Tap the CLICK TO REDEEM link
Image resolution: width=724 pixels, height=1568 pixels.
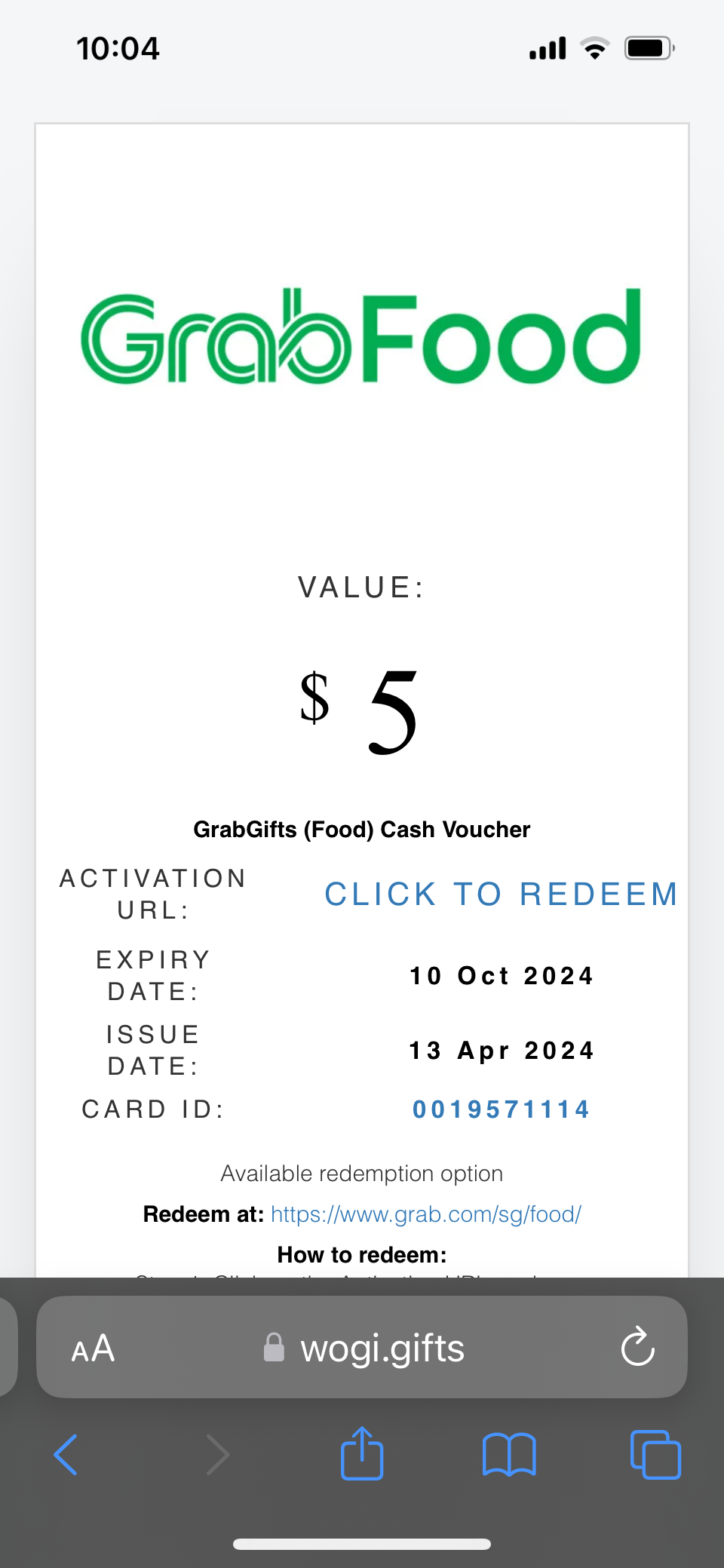501,894
